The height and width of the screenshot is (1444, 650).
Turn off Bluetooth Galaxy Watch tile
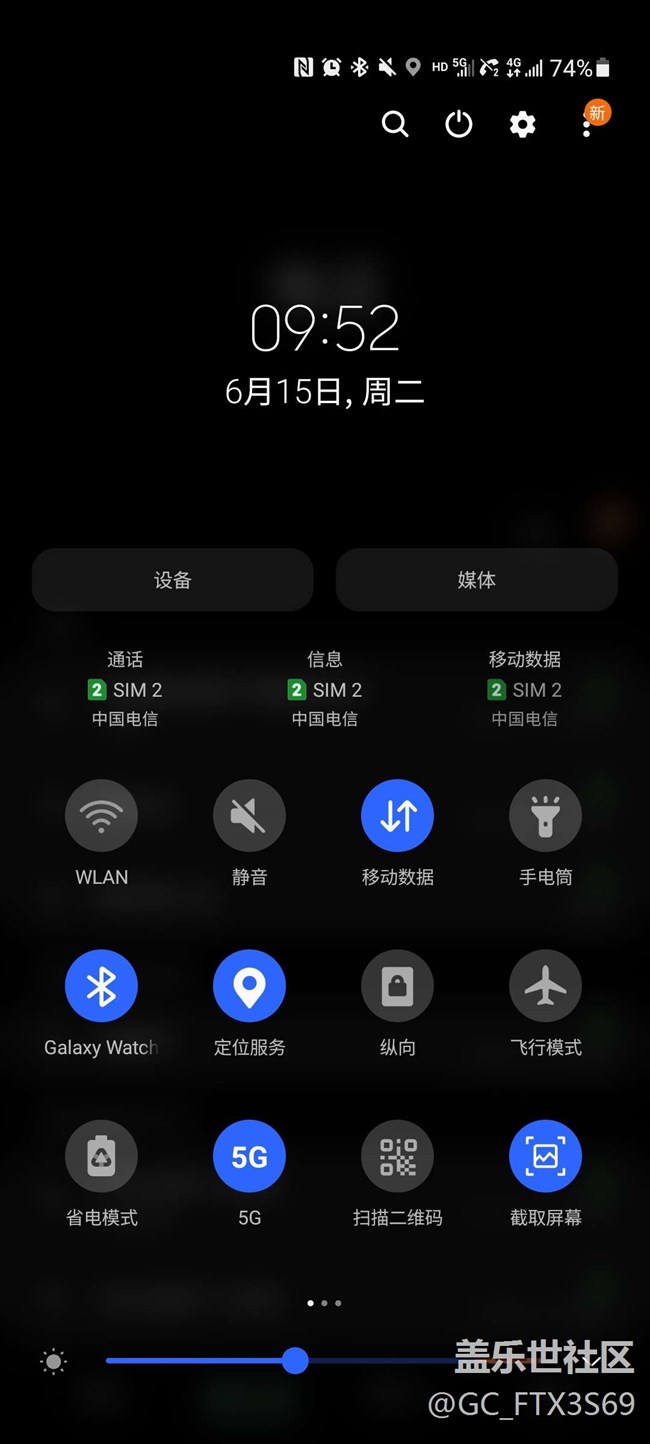[x=101, y=986]
